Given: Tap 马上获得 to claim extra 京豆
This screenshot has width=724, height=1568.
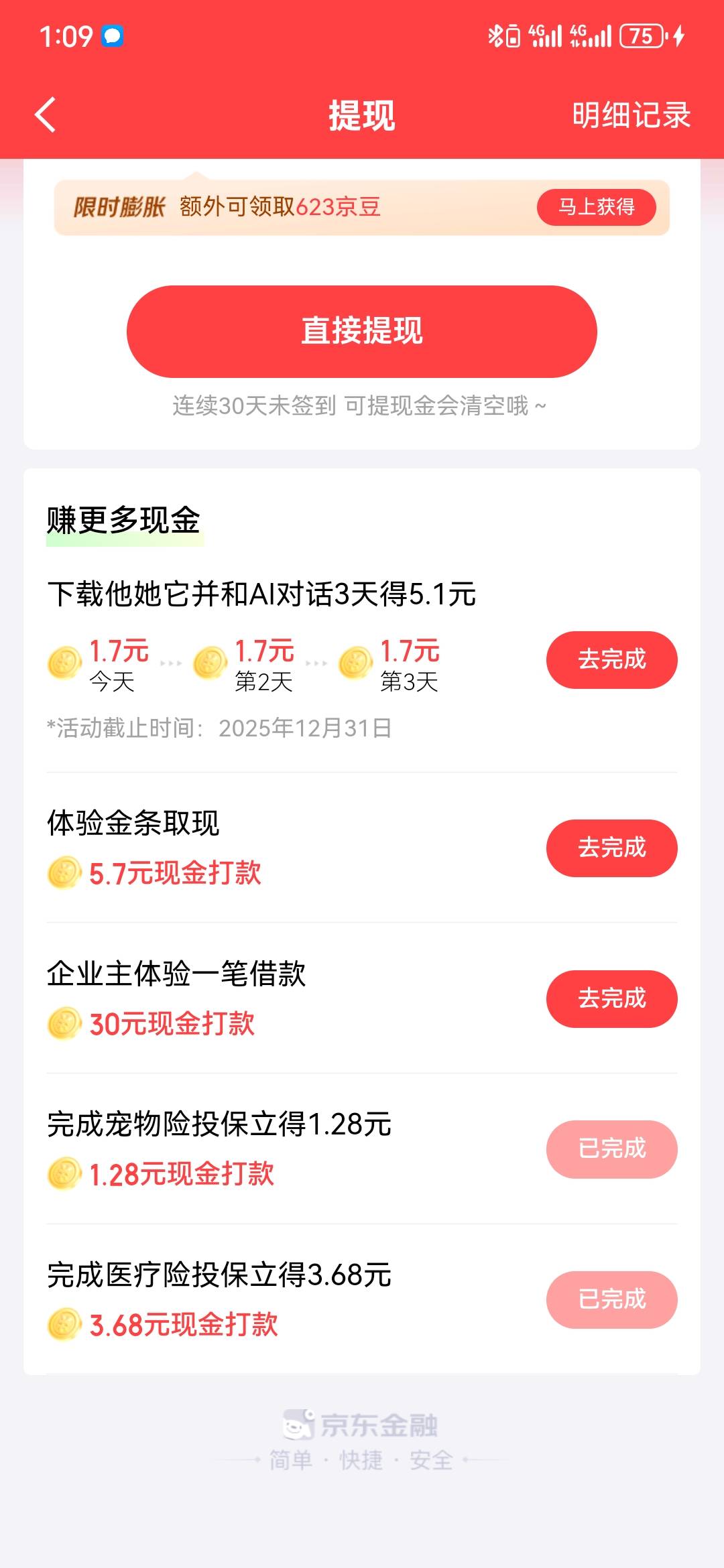Looking at the screenshot, I should pos(597,207).
